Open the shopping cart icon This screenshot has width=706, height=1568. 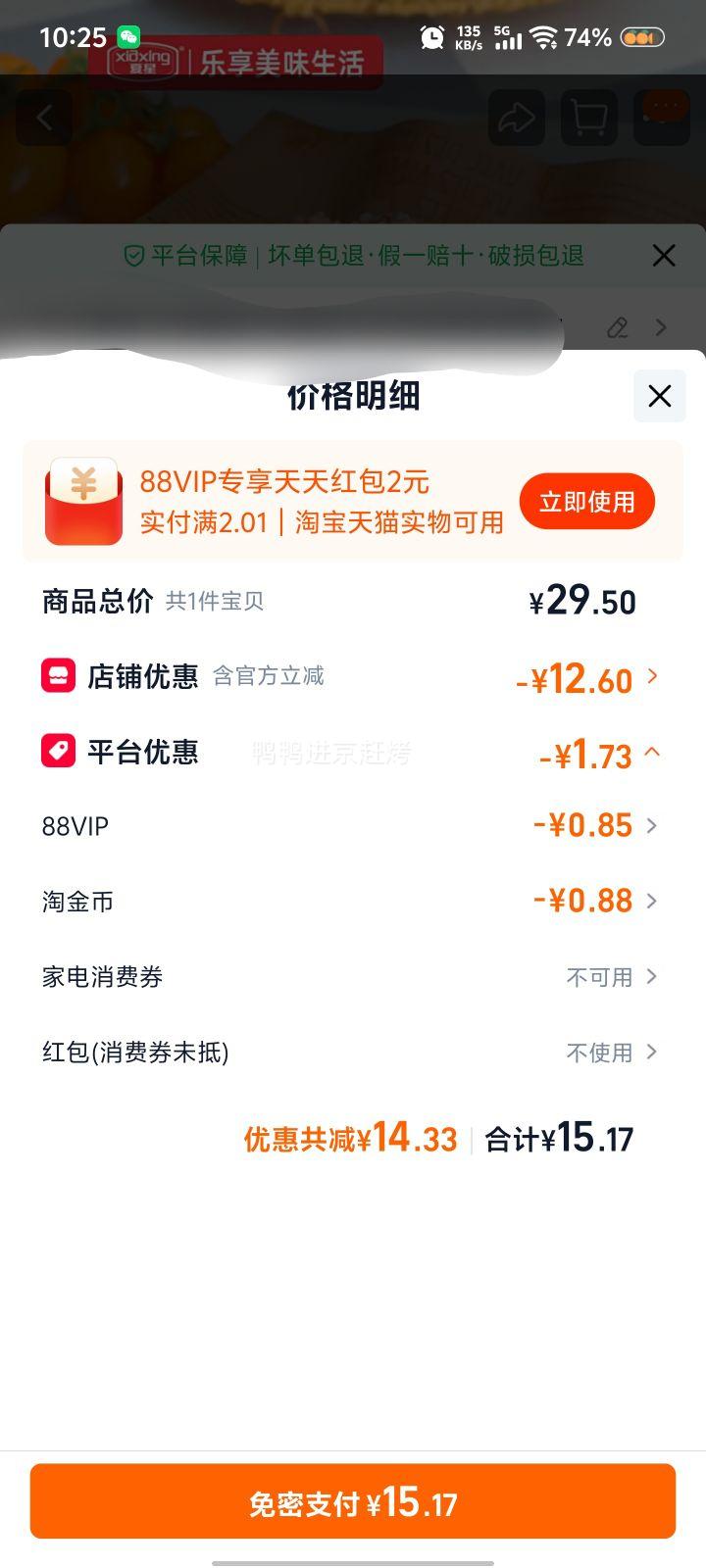pyautogui.click(x=588, y=118)
